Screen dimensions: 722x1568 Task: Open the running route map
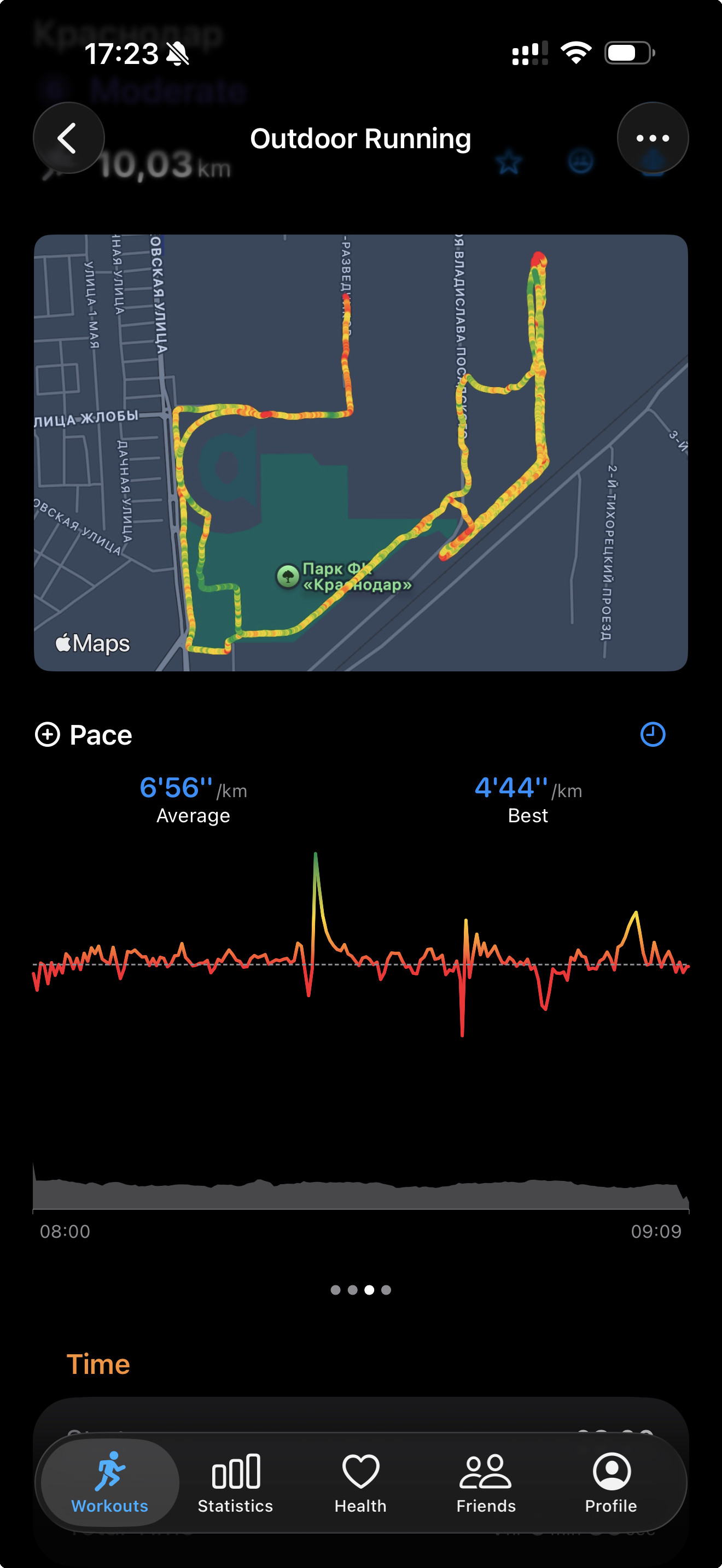point(361,453)
